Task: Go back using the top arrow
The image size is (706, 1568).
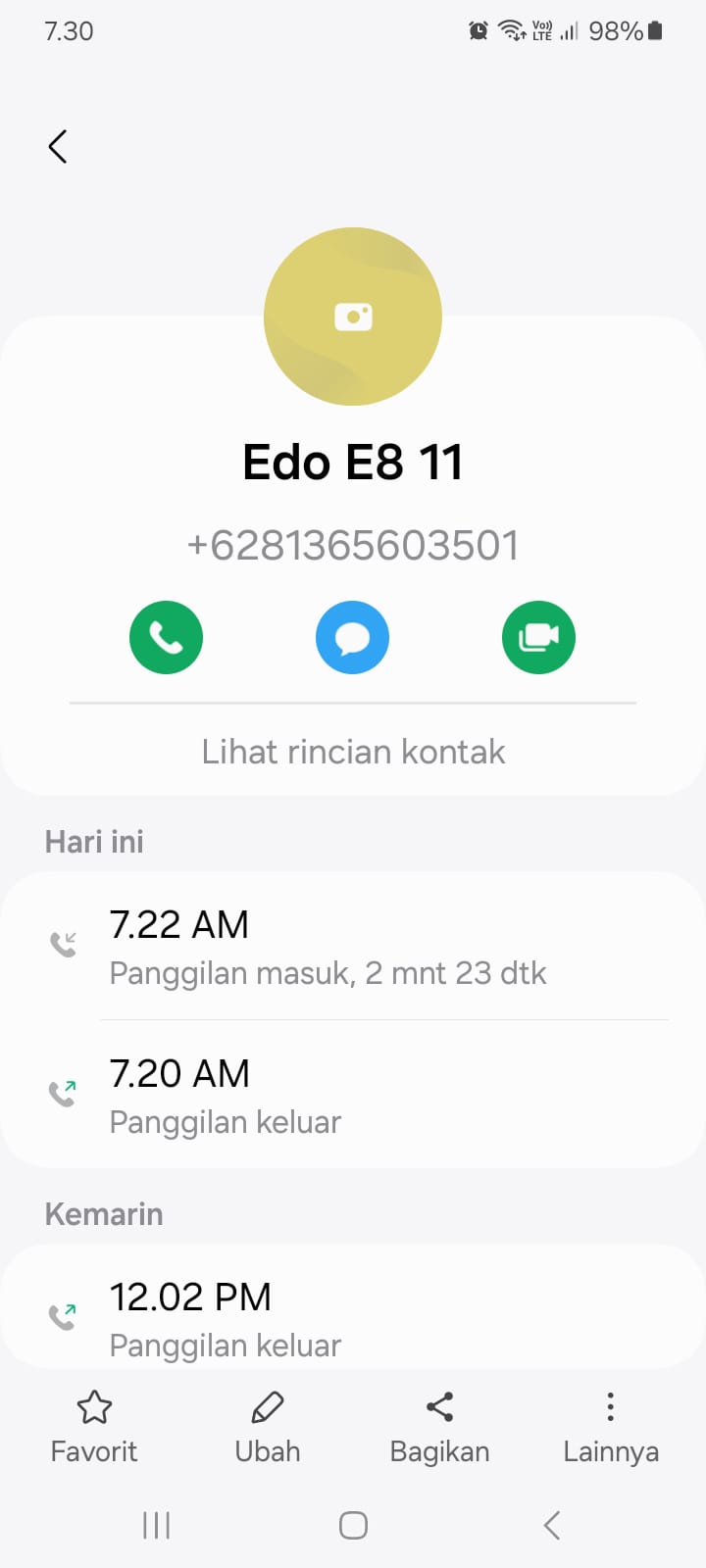Action: (x=58, y=147)
